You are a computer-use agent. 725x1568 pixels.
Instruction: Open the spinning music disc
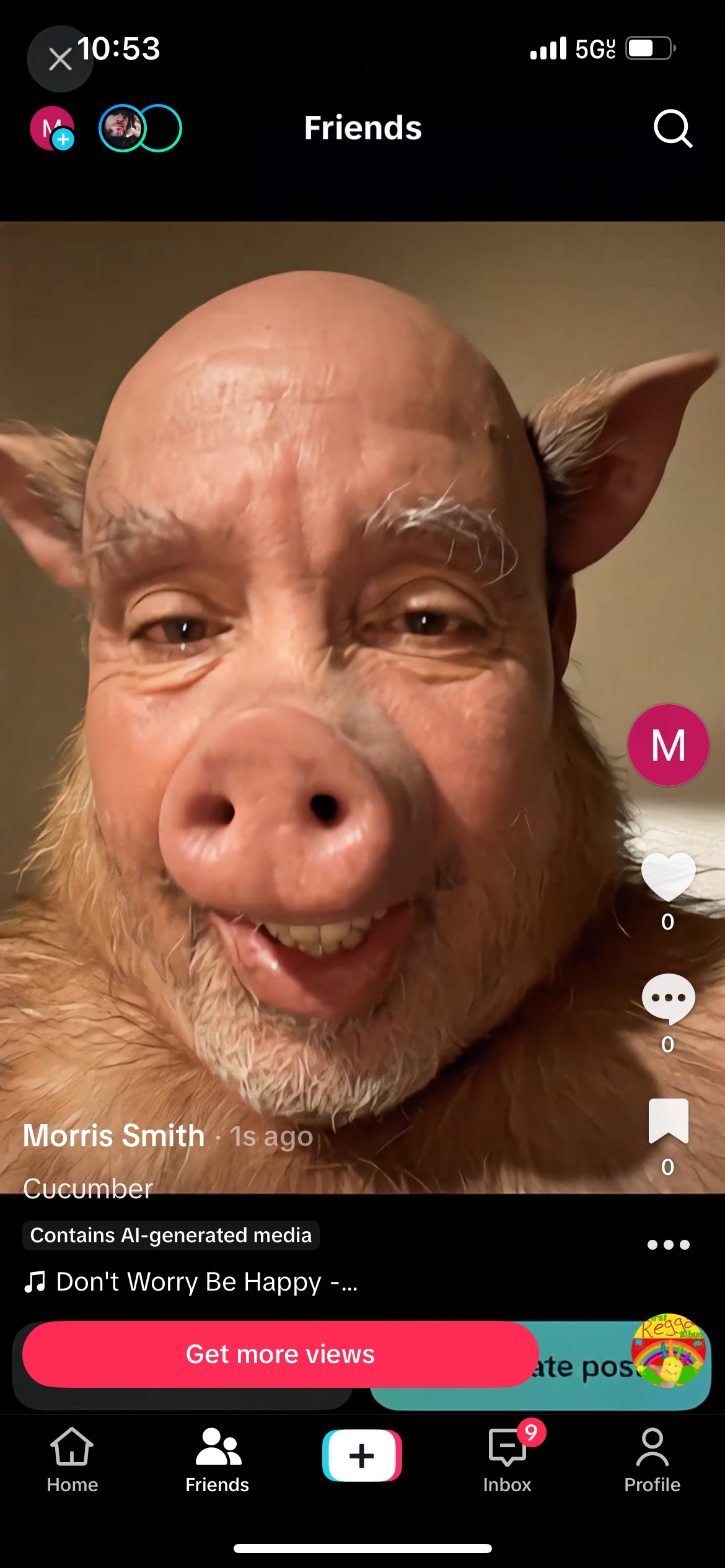(668, 1350)
